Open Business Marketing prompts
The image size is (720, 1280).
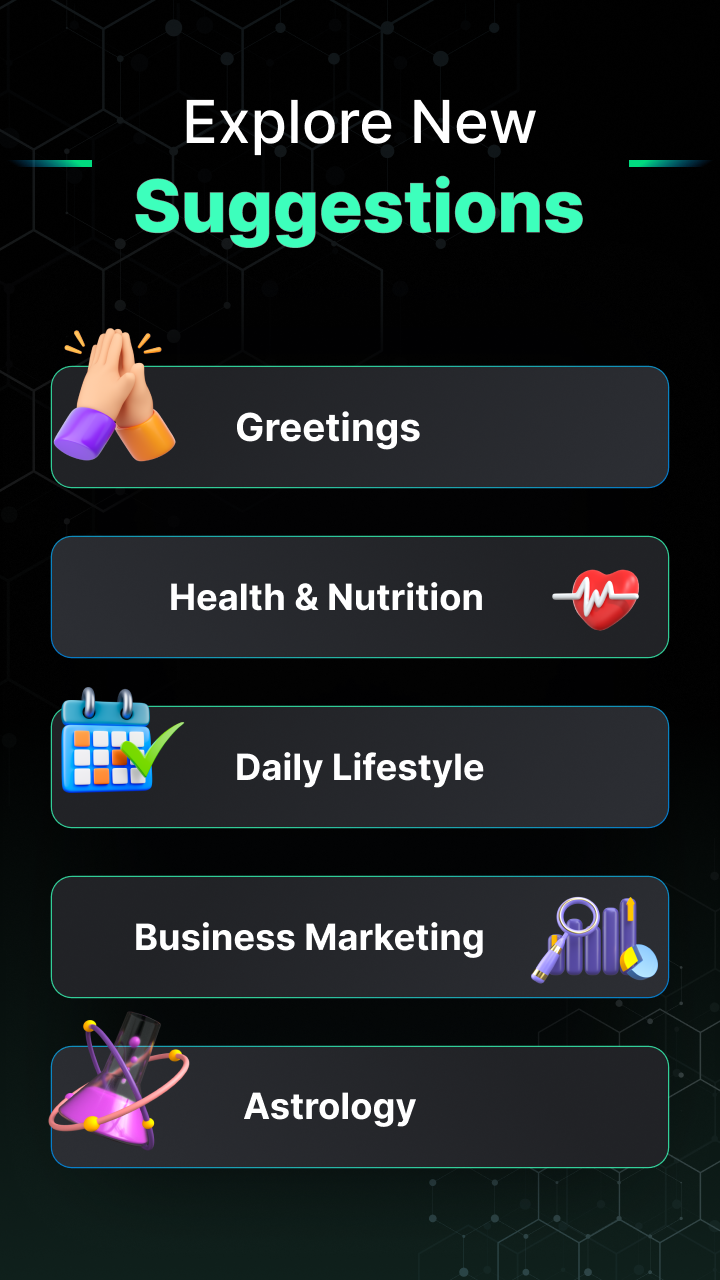[x=360, y=937]
